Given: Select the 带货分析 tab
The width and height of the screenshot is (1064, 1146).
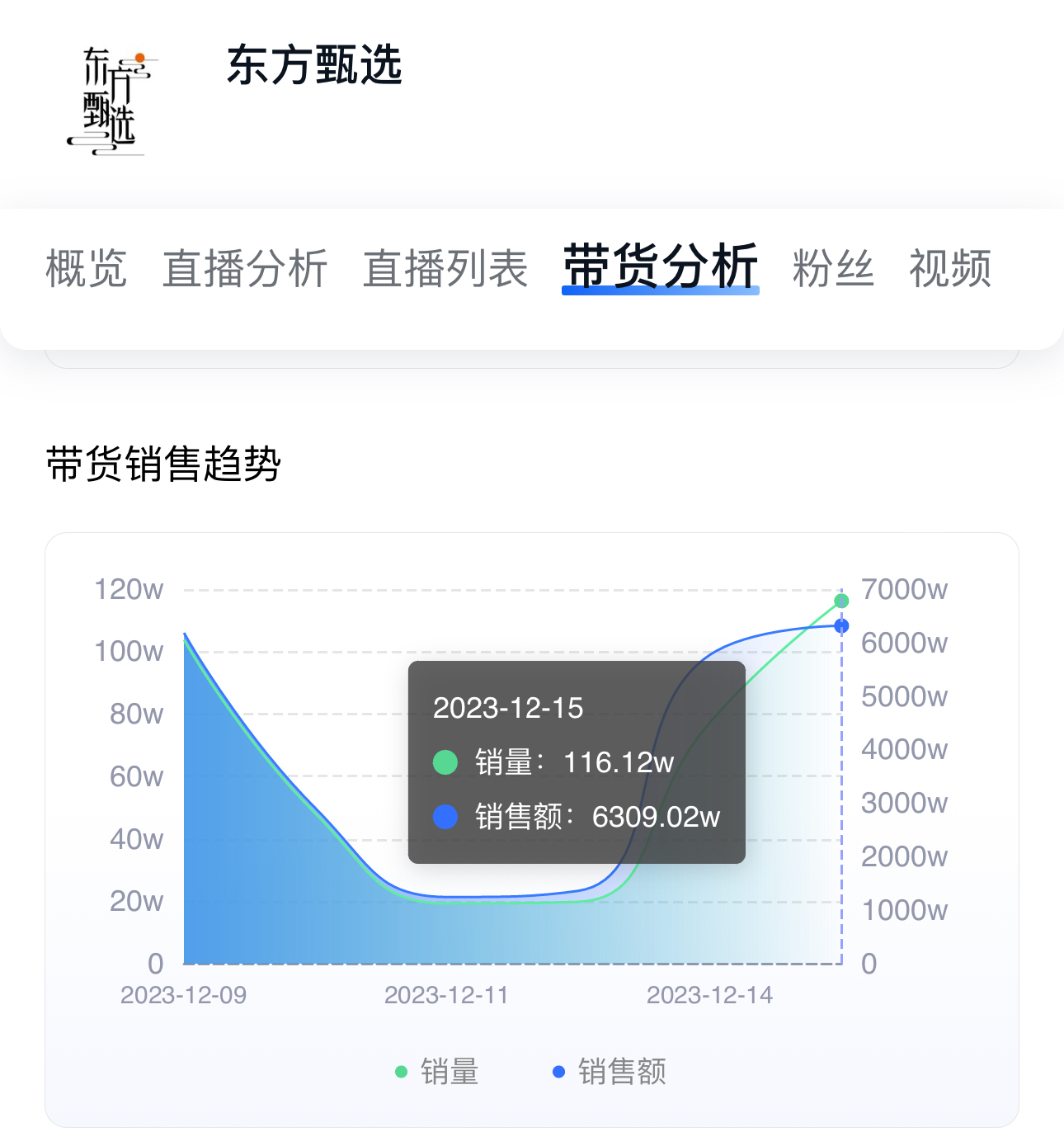Looking at the screenshot, I should 660,267.
